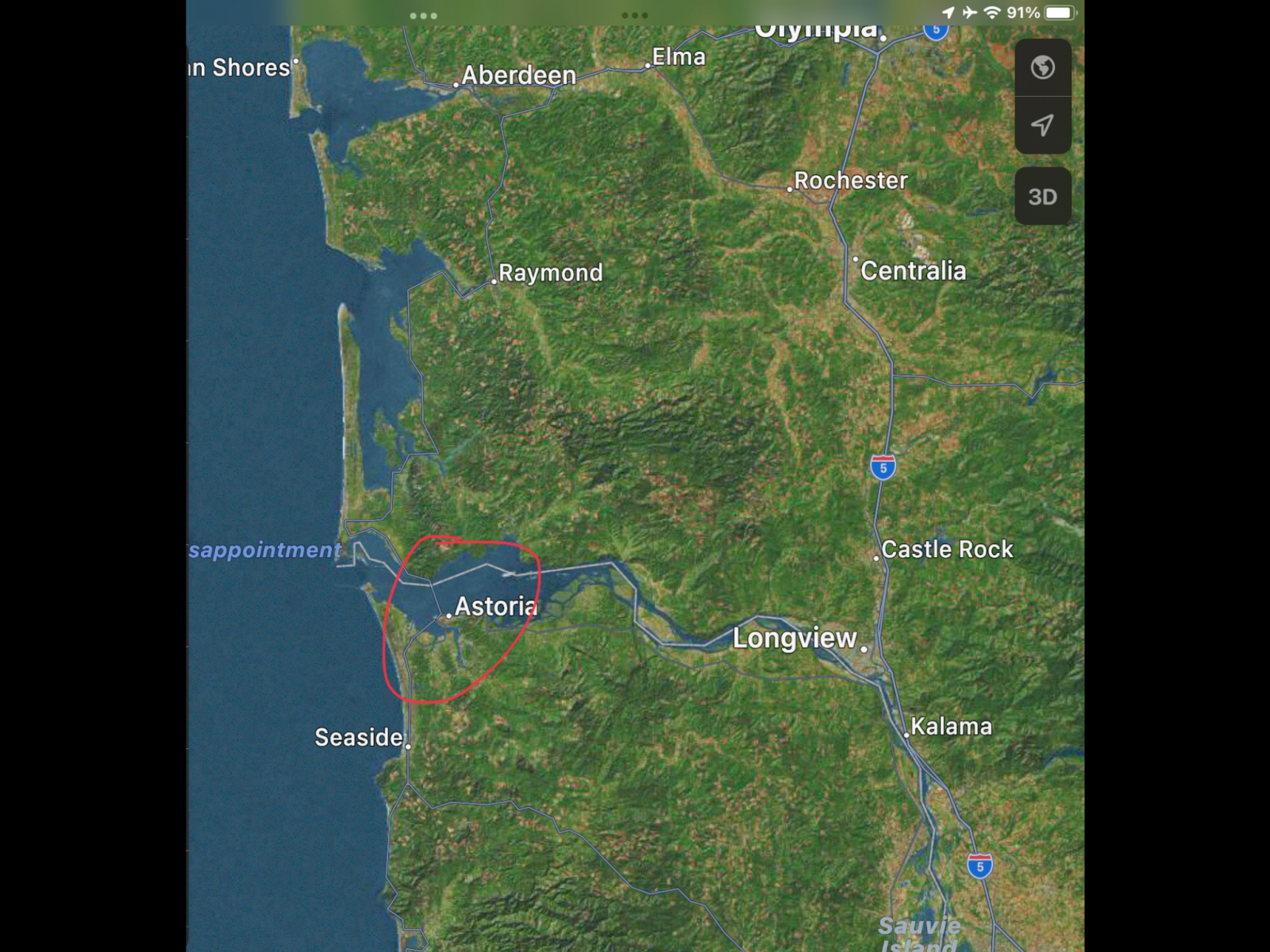Open the map mode globe button
Viewport: 1270px width, 952px height.
tap(1042, 68)
